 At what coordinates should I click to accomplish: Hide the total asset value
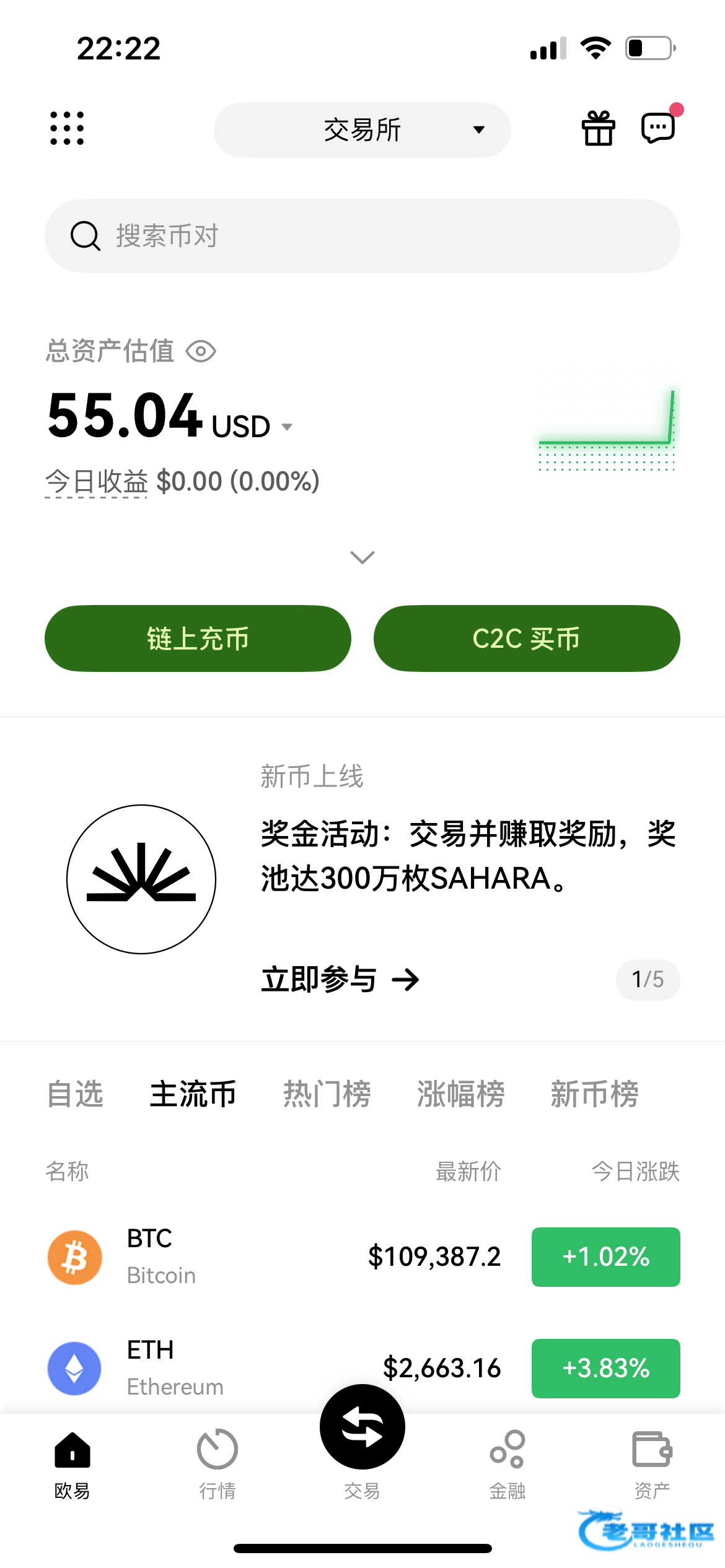coord(201,352)
